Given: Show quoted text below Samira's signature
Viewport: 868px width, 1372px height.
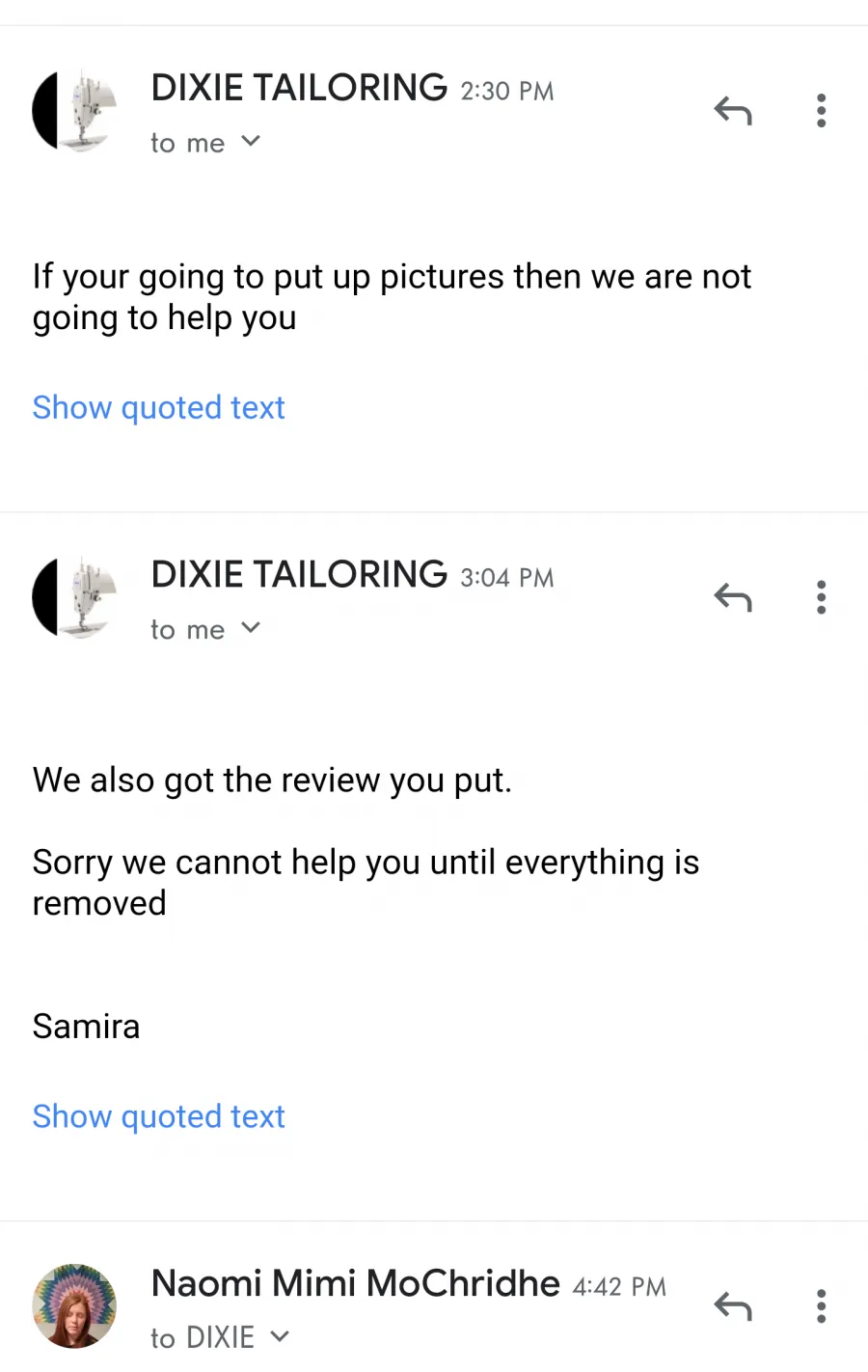Looking at the screenshot, I should pos(158,1116).
